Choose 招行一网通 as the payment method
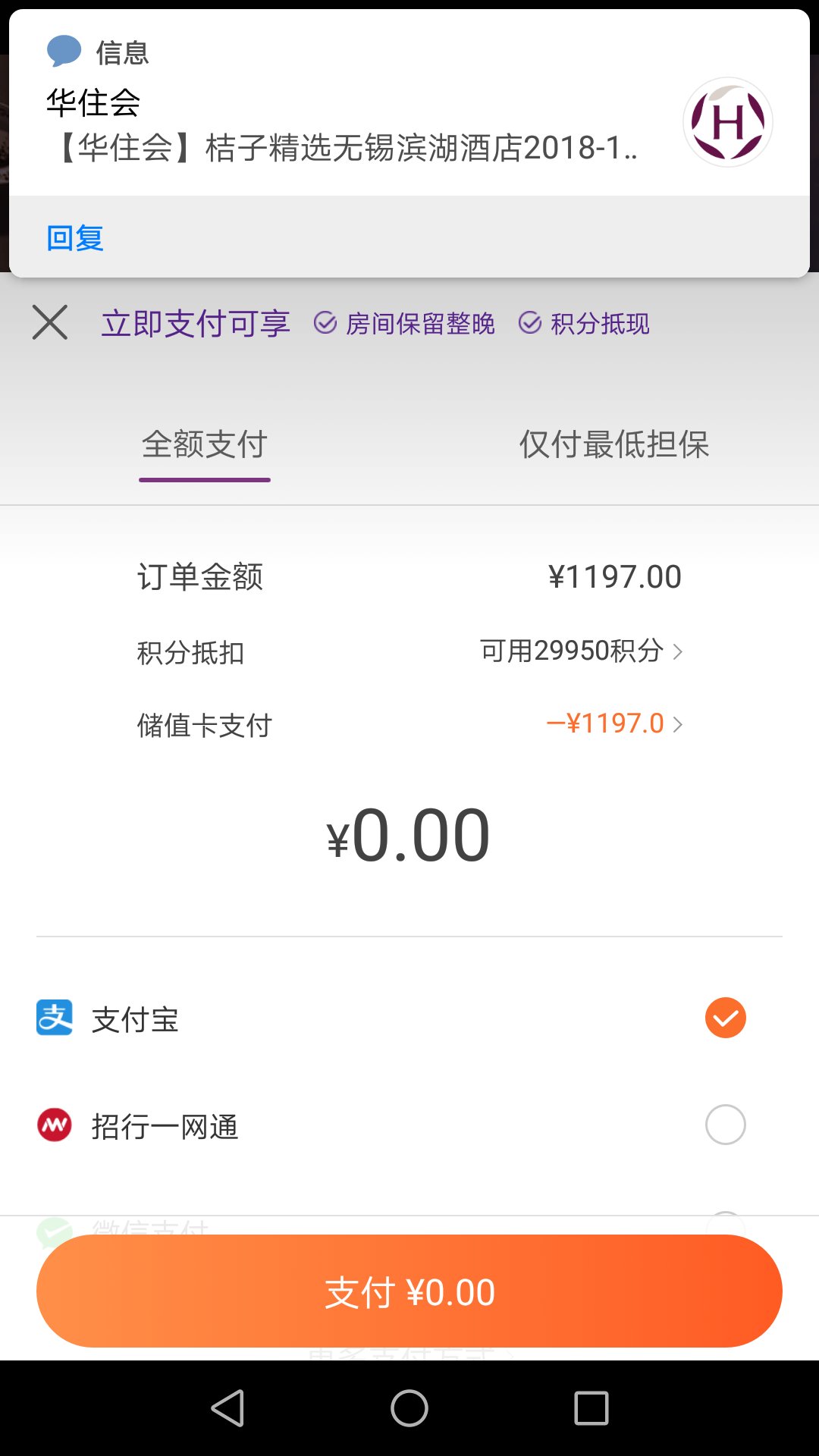819x1456 pixels. click(409, 1125)
